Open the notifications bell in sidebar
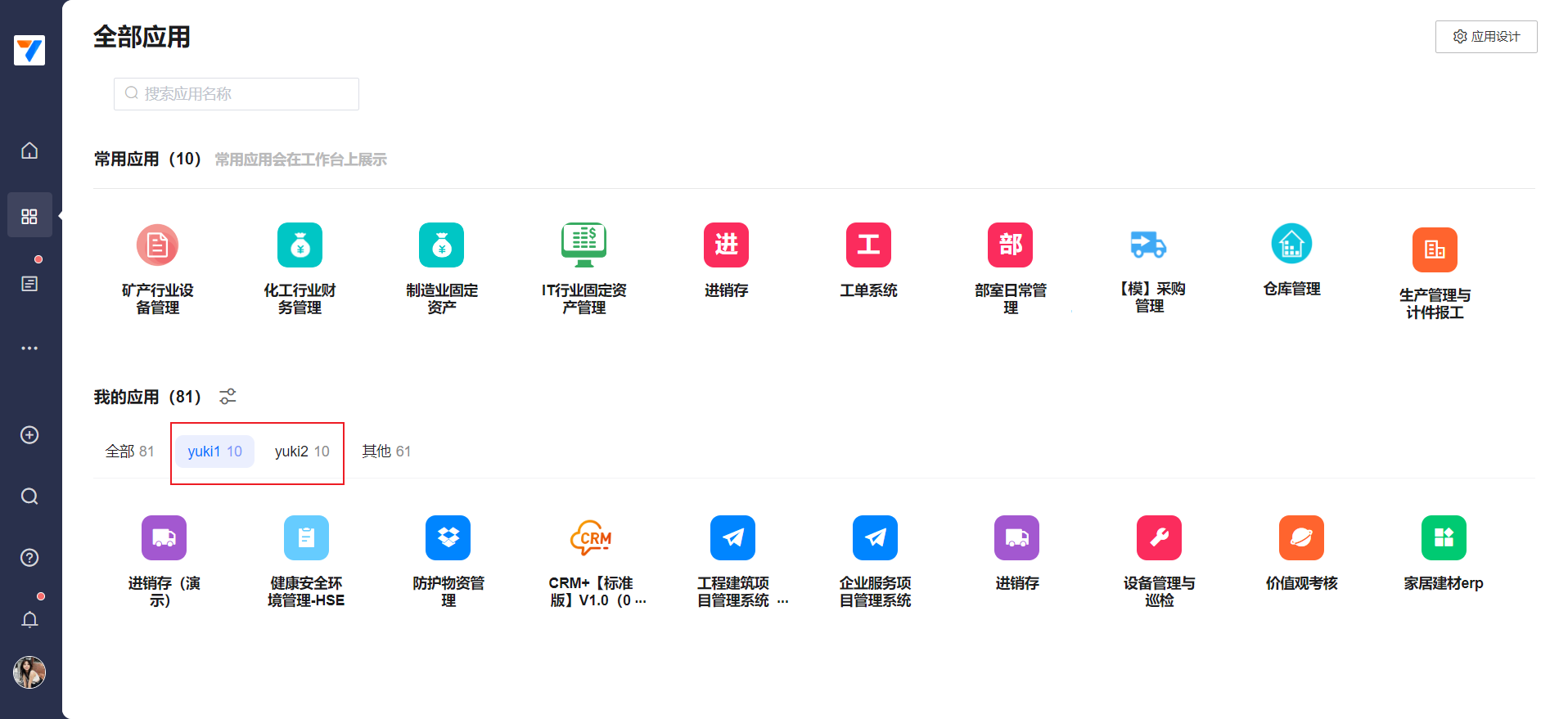 [x=29, y=619]
